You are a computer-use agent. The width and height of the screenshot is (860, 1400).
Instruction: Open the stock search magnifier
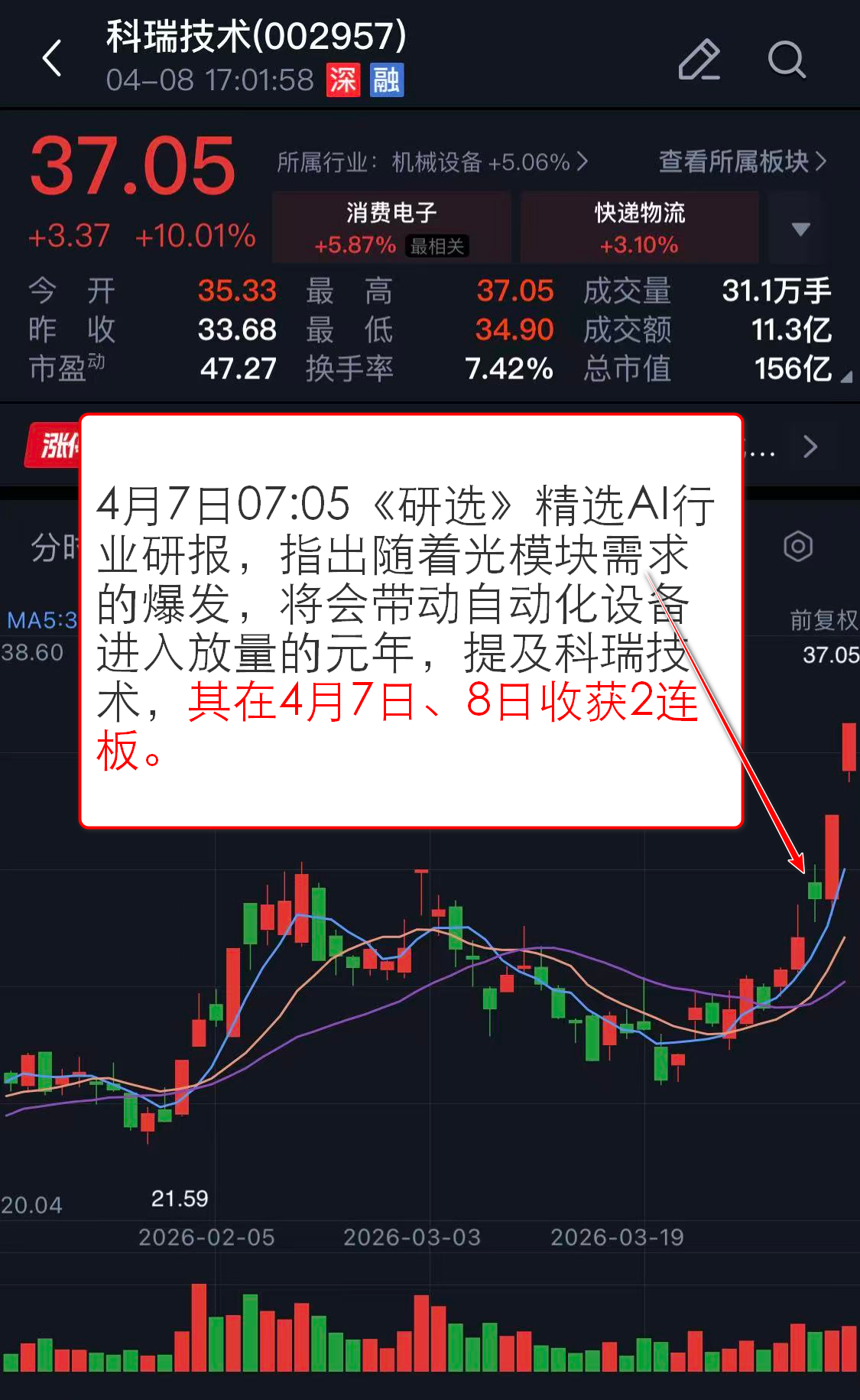[x=786, y=60]
